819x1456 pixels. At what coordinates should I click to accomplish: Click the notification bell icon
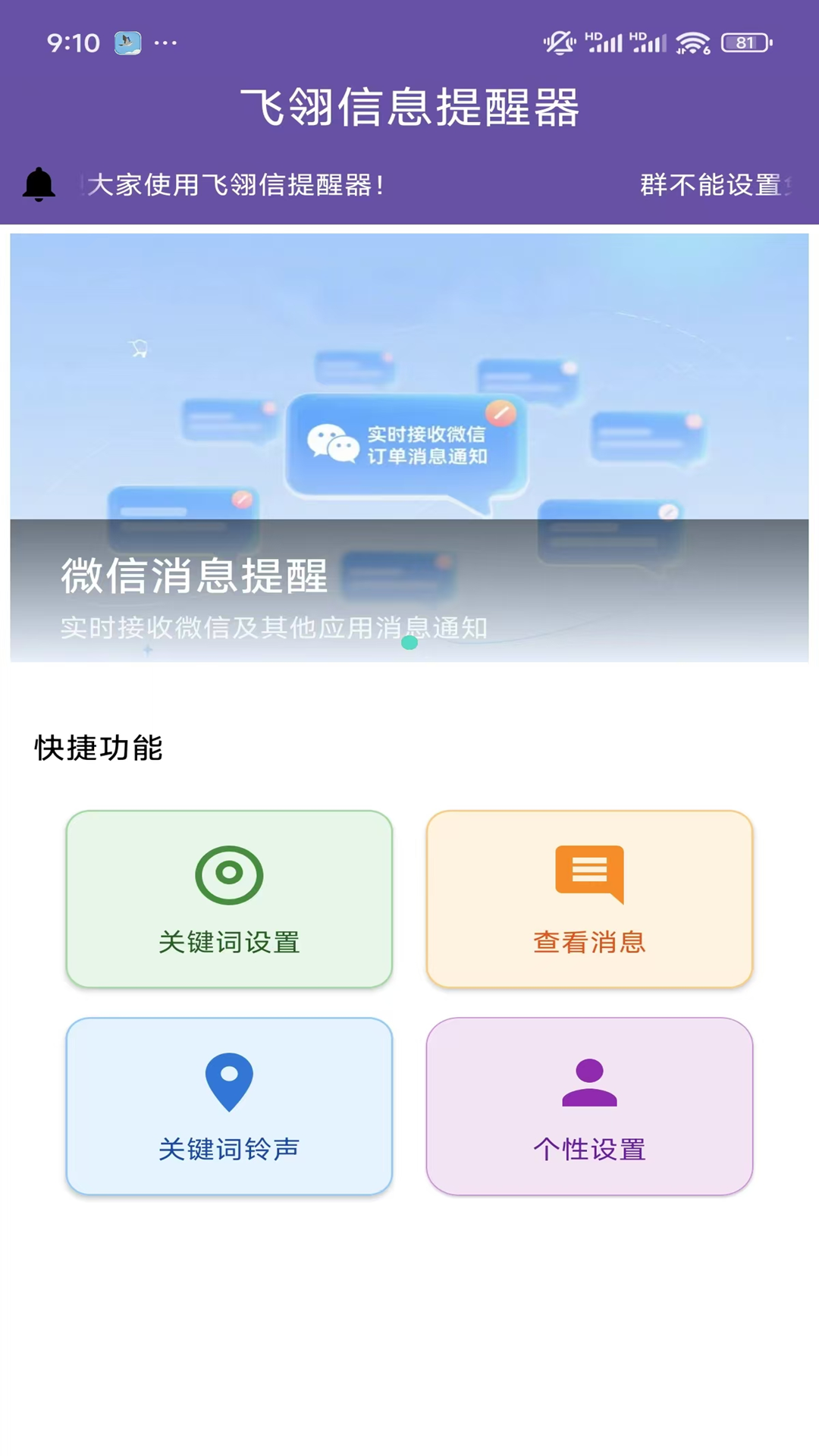[39, 184]
